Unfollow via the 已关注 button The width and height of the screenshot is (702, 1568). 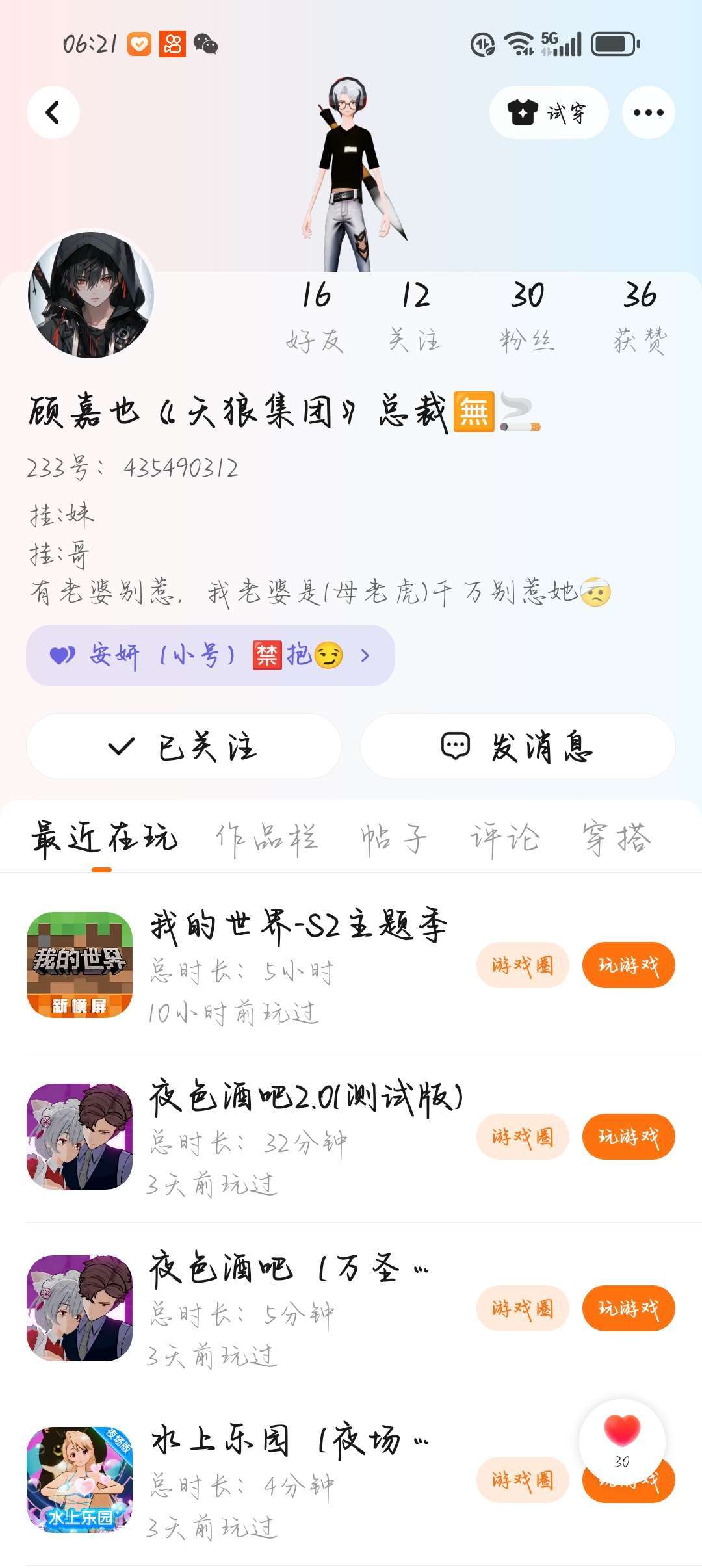click(184, 746)
